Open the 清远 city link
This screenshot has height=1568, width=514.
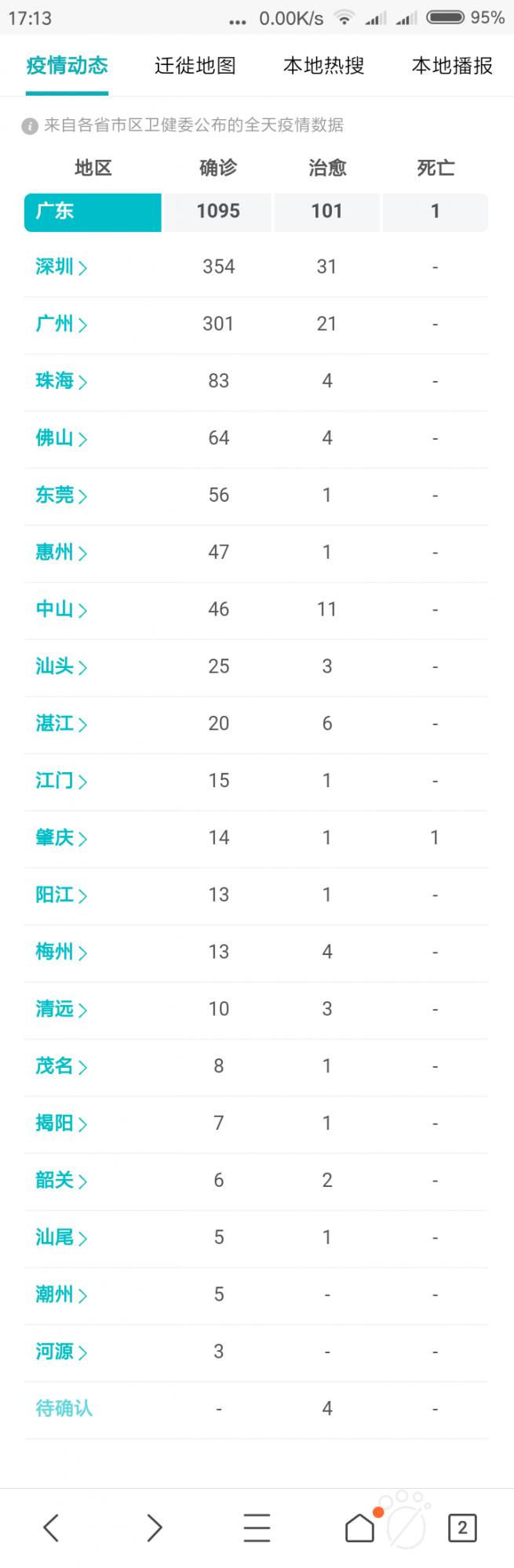click(60, 1009)
